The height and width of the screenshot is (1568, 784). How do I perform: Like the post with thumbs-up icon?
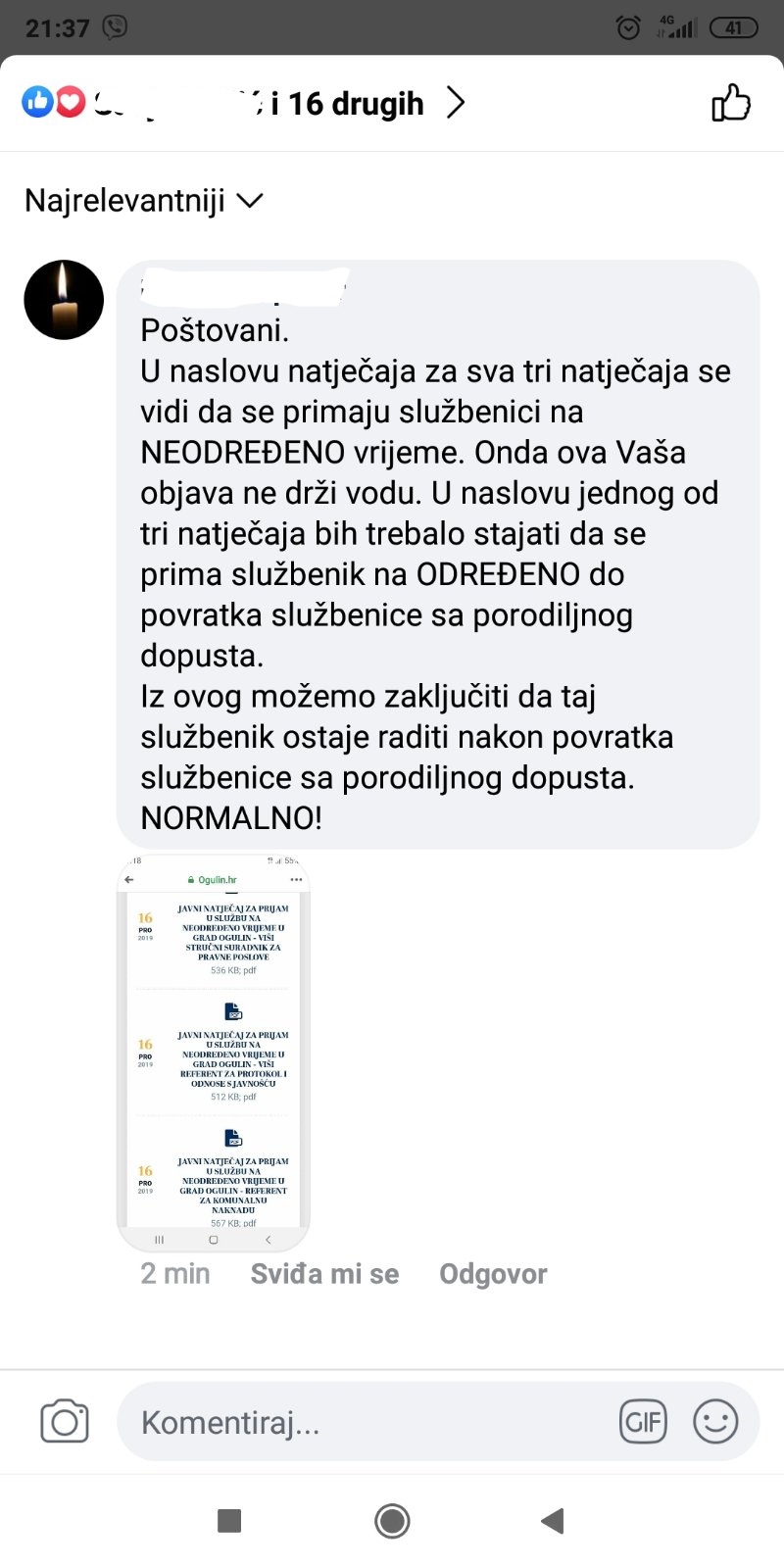click(731, 103)
